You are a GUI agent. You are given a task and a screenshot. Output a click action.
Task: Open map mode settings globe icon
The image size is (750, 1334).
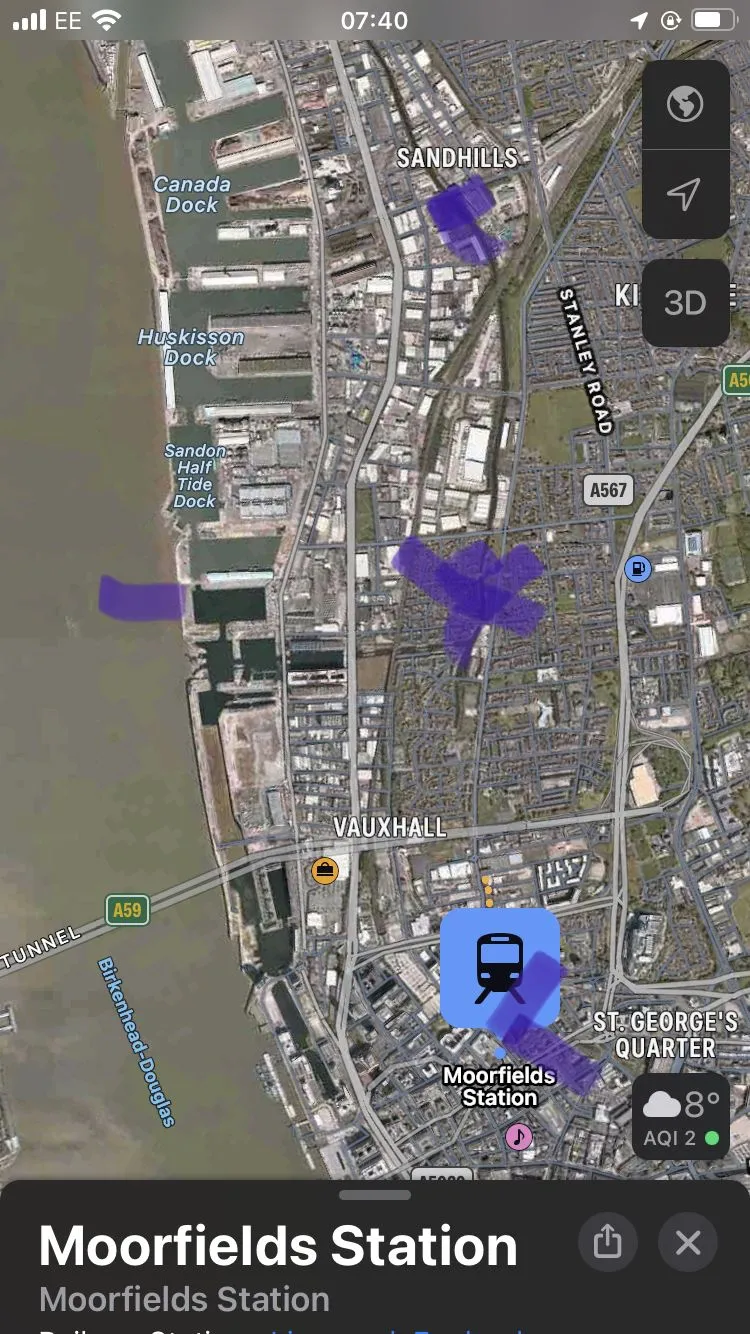click(x=685, y=104)
